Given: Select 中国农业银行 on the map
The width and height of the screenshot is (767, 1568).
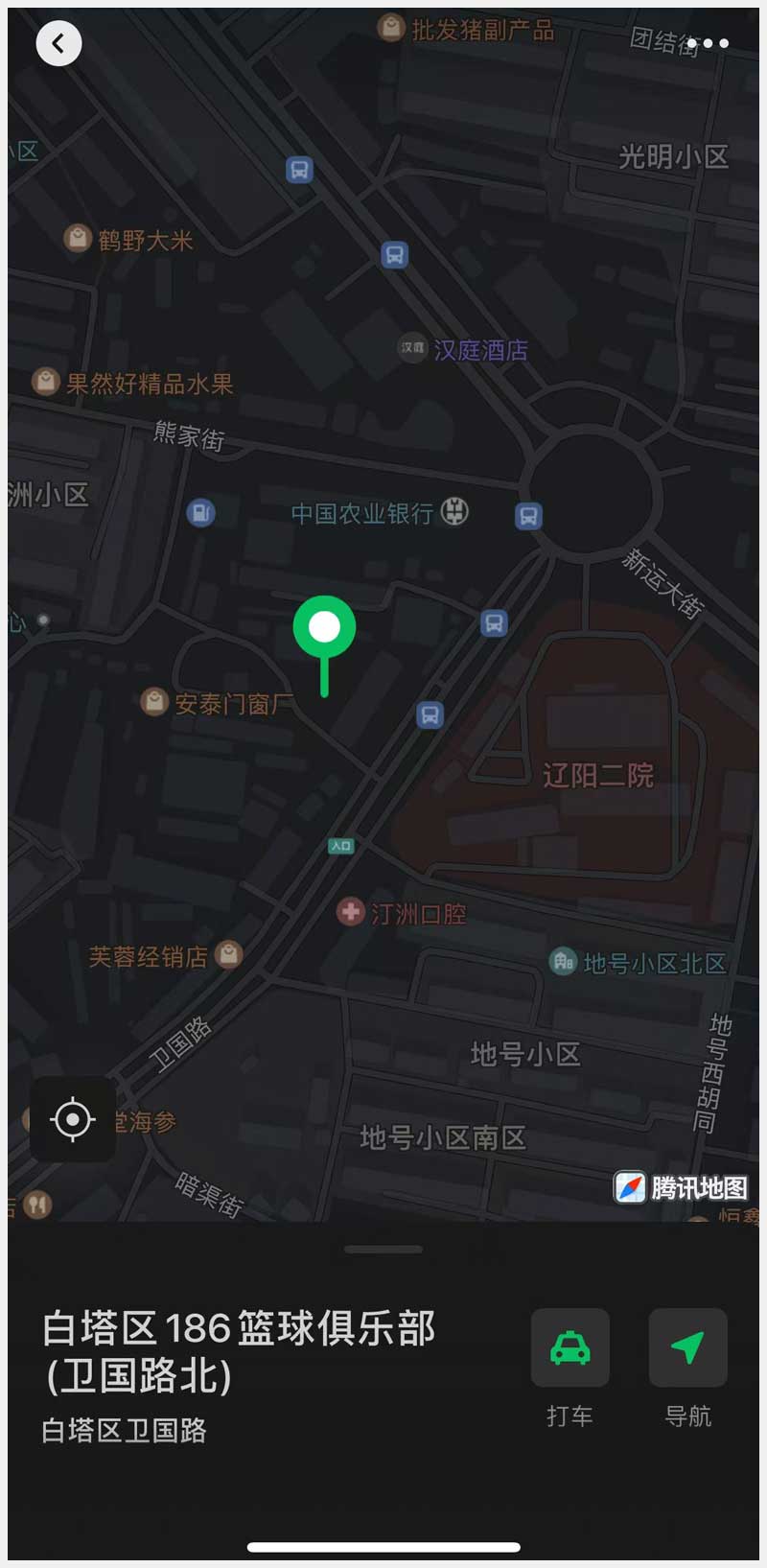Looking at the screenshot, I should coord(362,514).
